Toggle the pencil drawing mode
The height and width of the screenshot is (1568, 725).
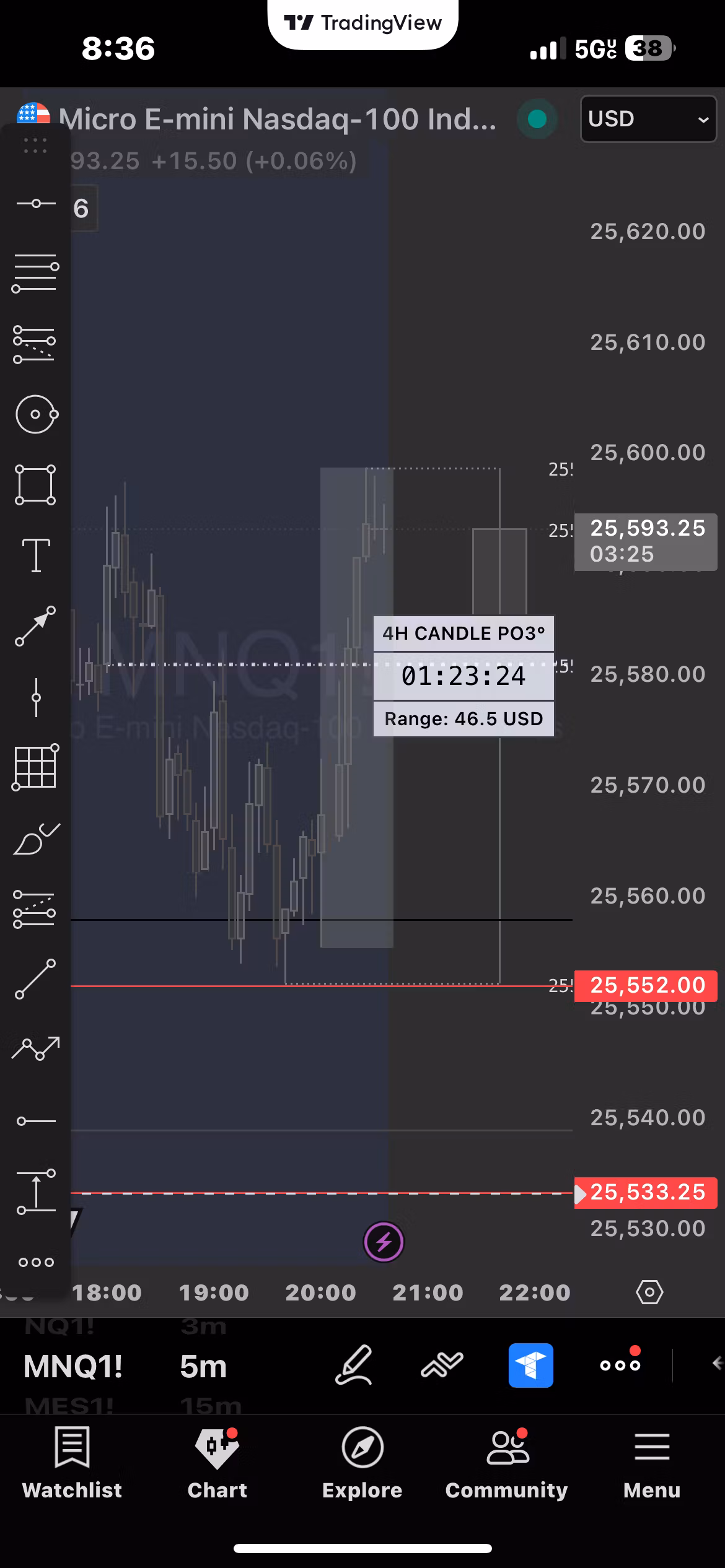tap(354, 1365)
